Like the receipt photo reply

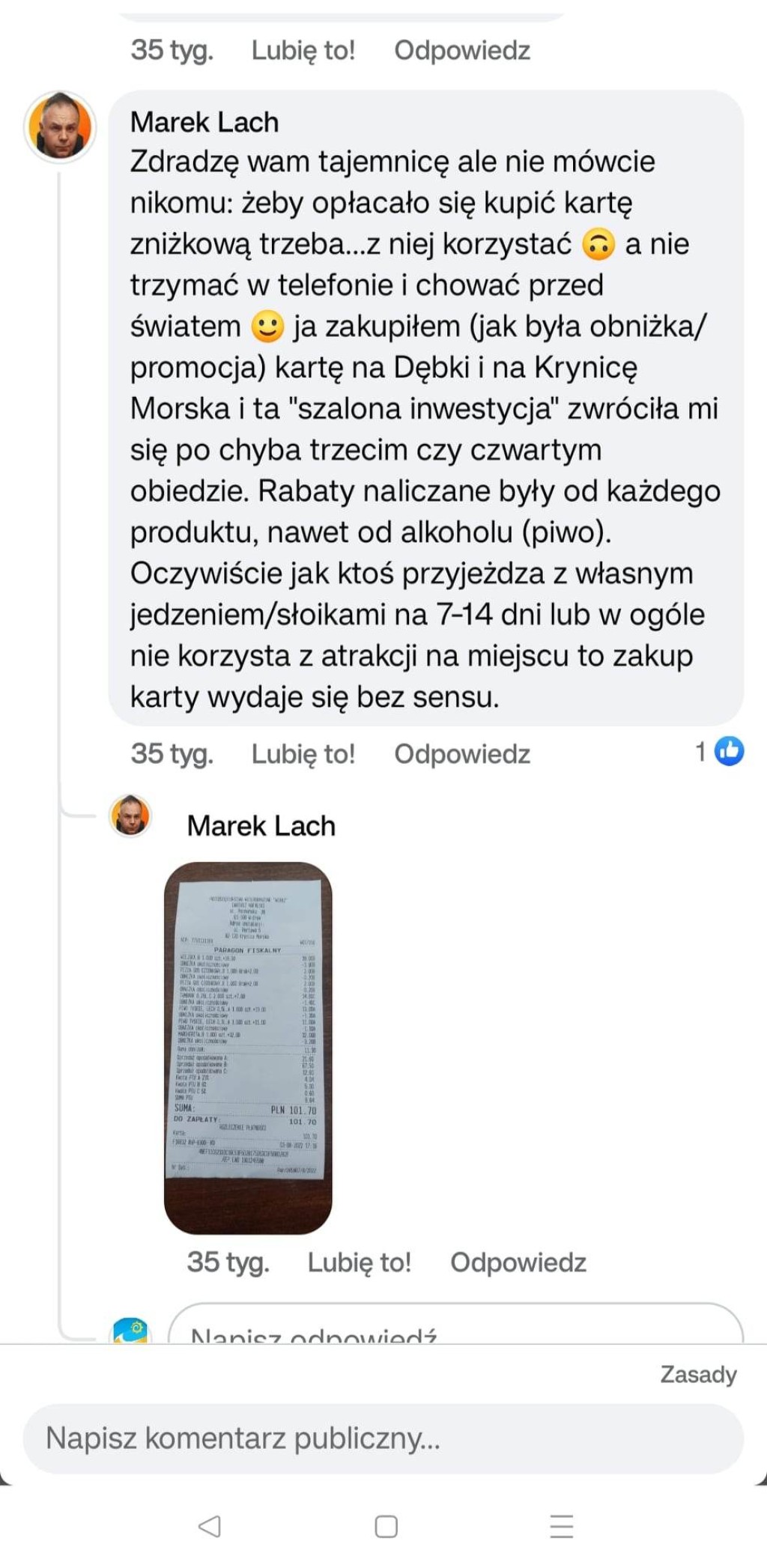(x=359, y=1262)
